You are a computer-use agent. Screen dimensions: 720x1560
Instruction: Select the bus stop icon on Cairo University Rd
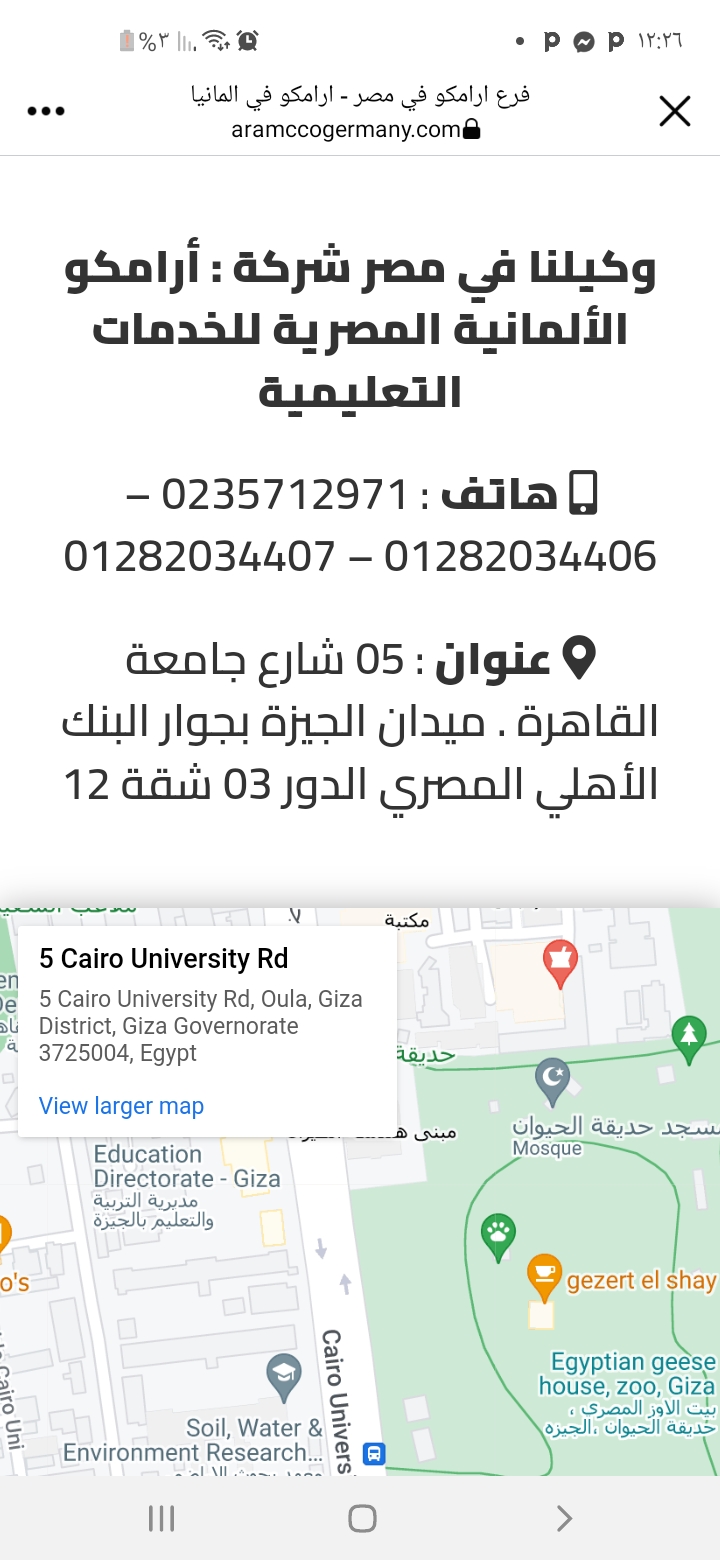(374, 1453)
